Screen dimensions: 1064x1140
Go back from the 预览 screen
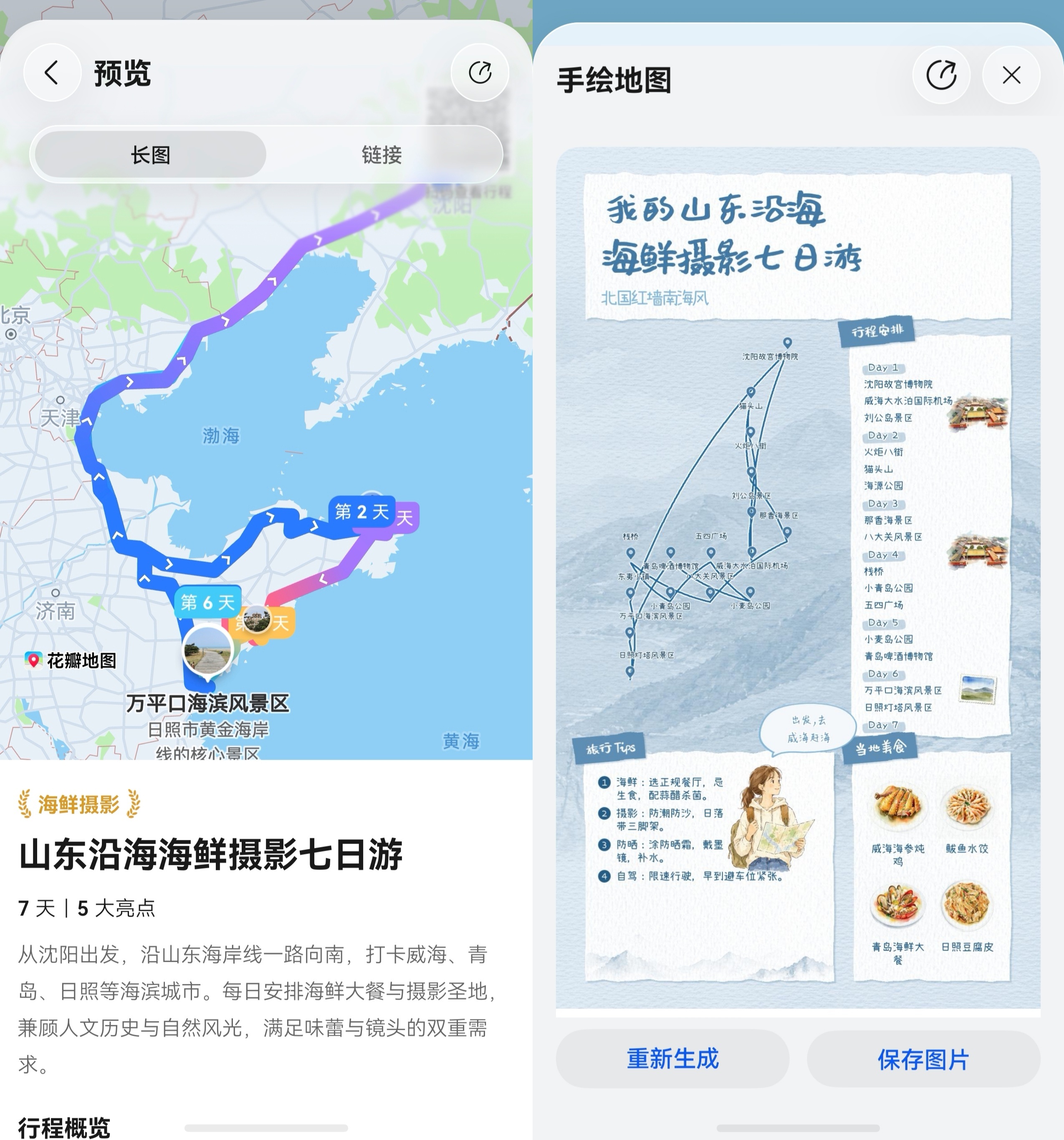click(x=52, y=73)
